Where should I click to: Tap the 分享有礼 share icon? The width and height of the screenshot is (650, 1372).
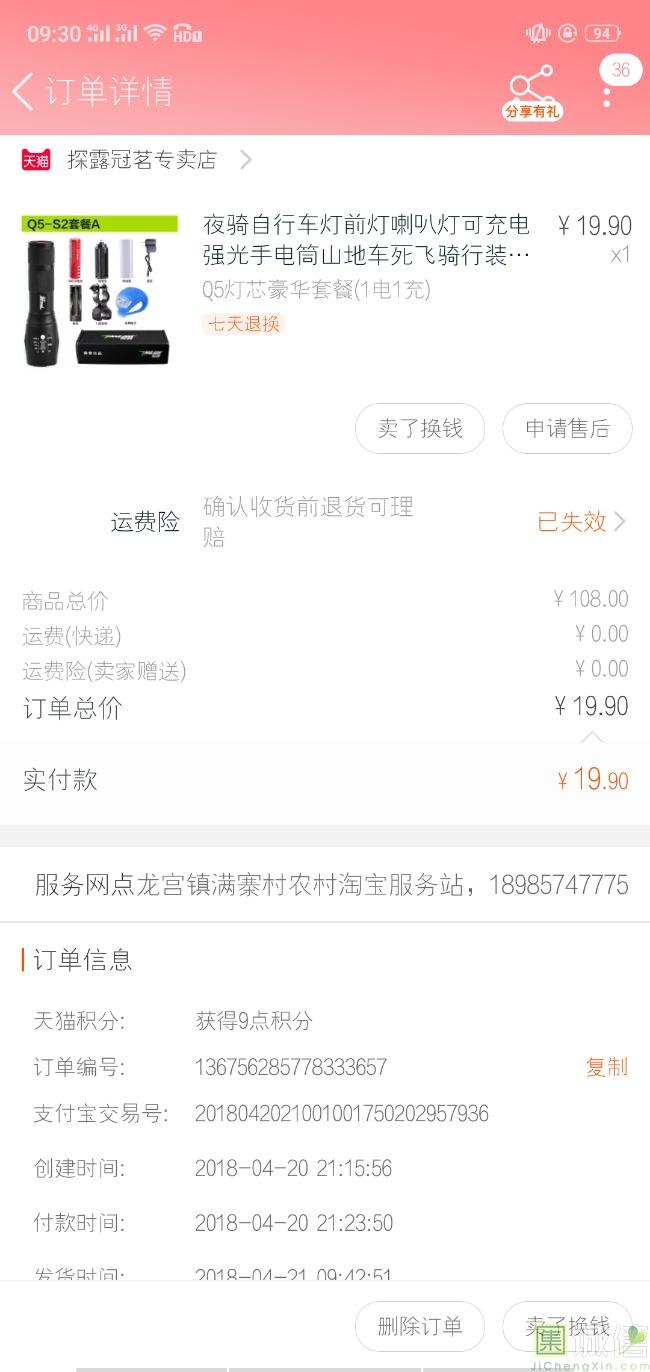(x=532, y=93)
